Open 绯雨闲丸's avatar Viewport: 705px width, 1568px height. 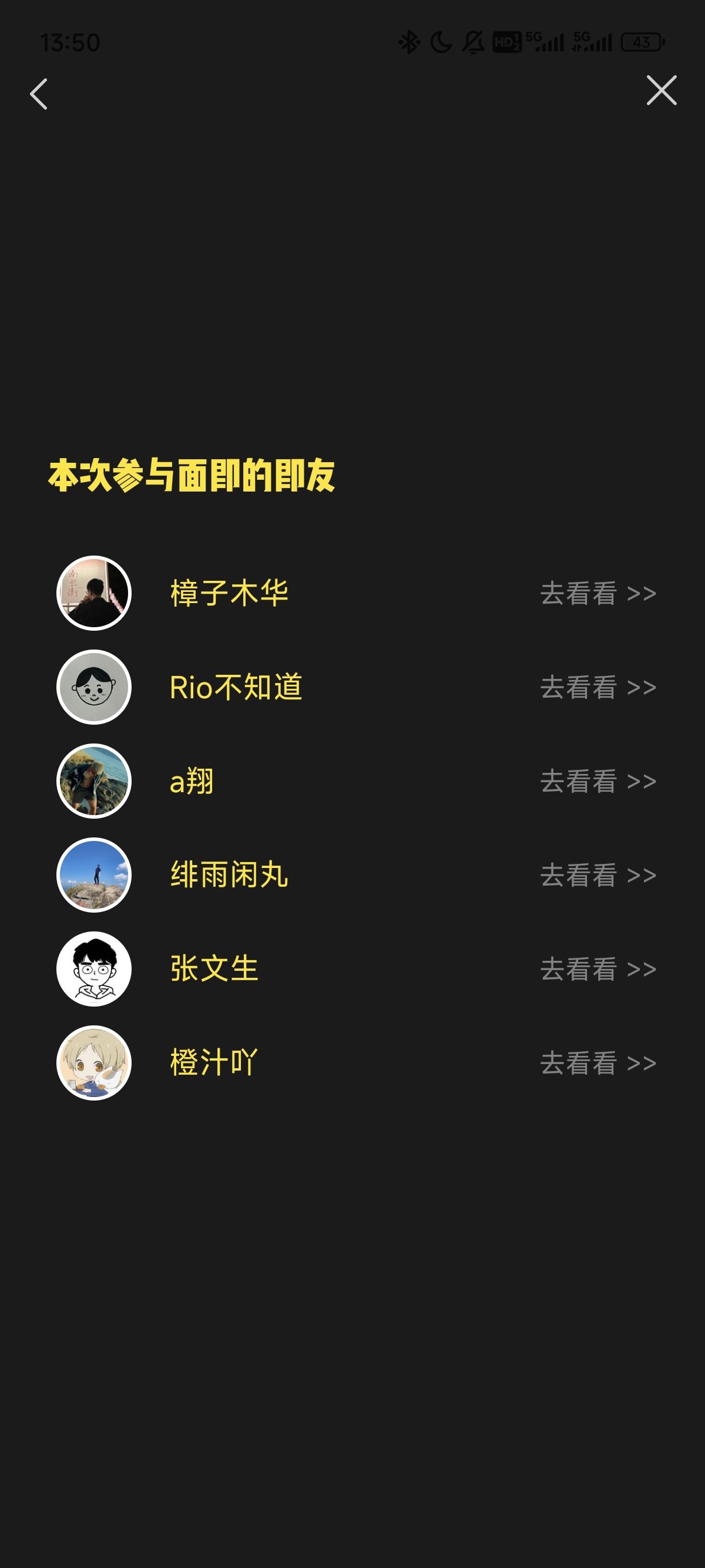click(x=94, y=875)
